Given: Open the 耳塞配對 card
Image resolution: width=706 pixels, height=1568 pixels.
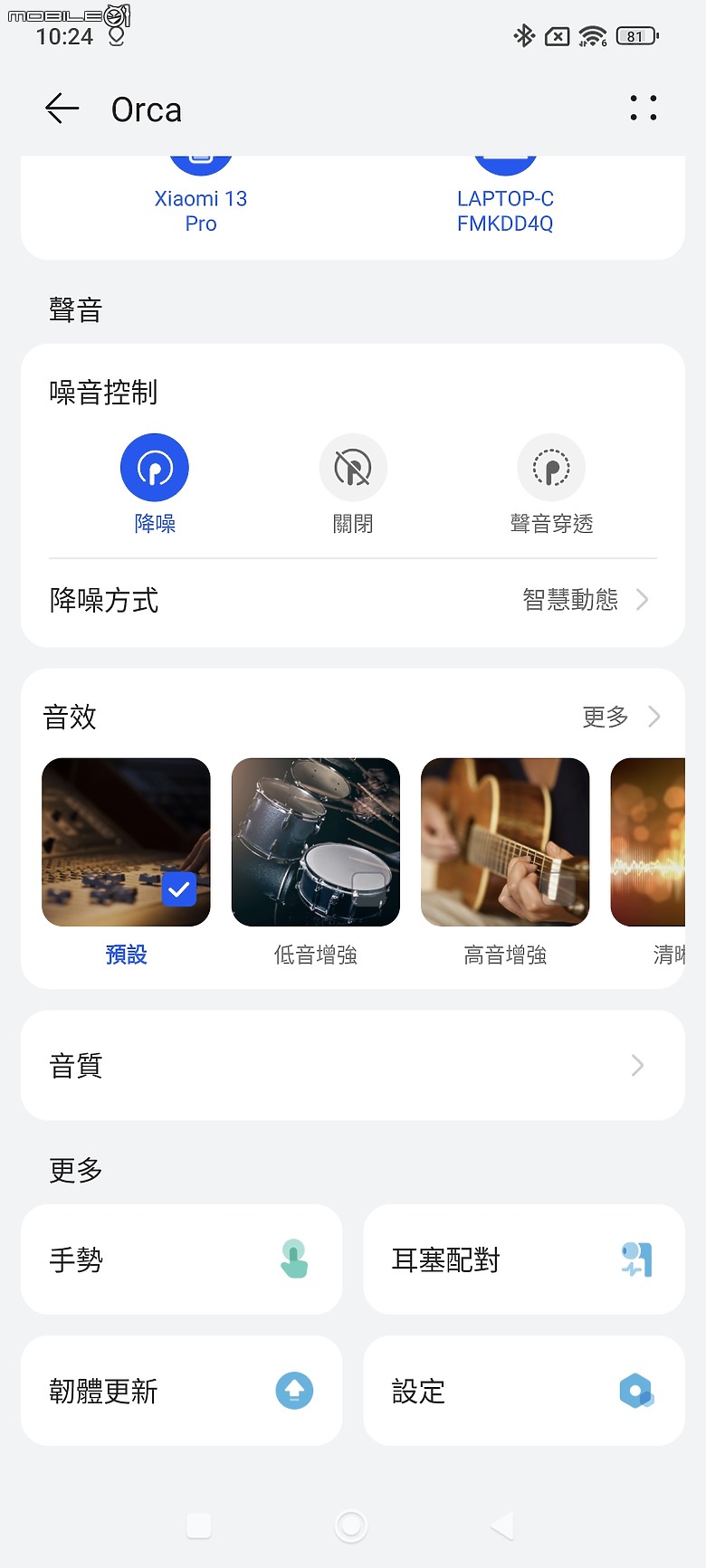Looking at the screenshot, I should [x=523, y=1259].
